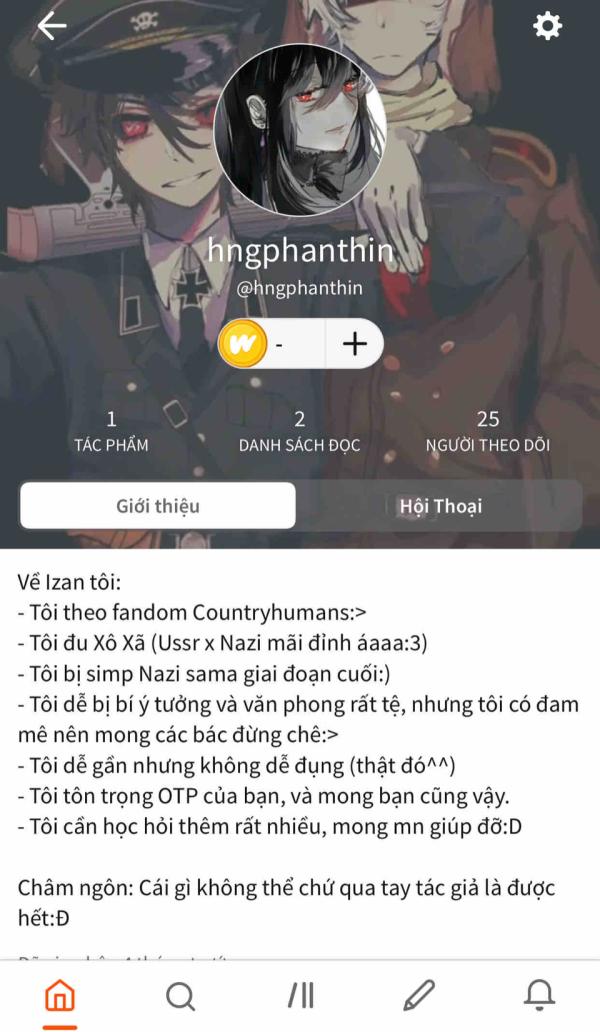Screen dimensions: 600x1032
Task: Select the Giới thiệu tab
Action: tap(158, 505)
